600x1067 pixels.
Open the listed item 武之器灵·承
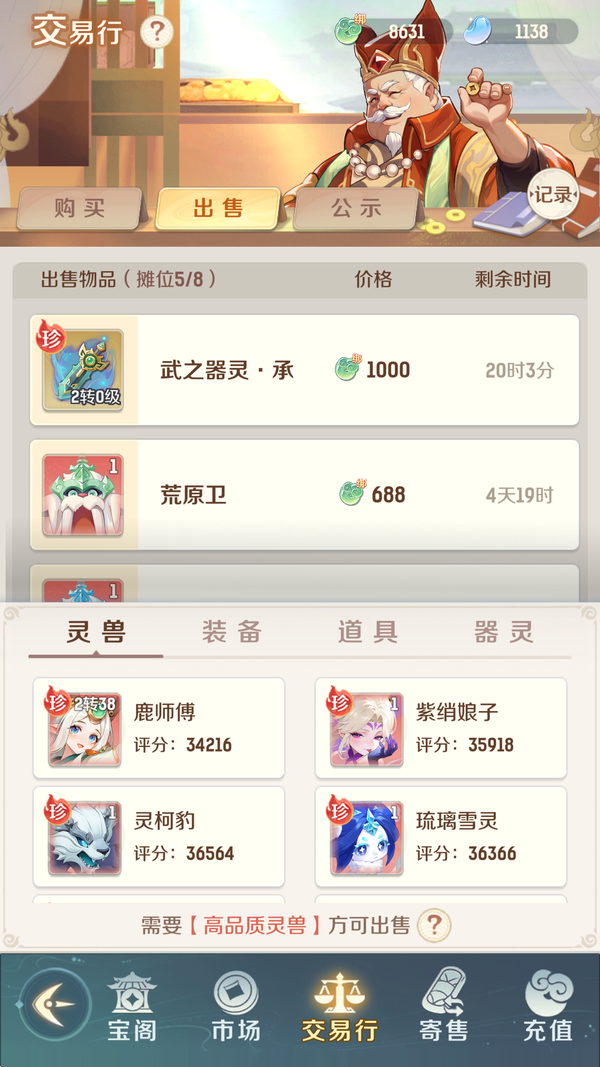pos(304,370)
